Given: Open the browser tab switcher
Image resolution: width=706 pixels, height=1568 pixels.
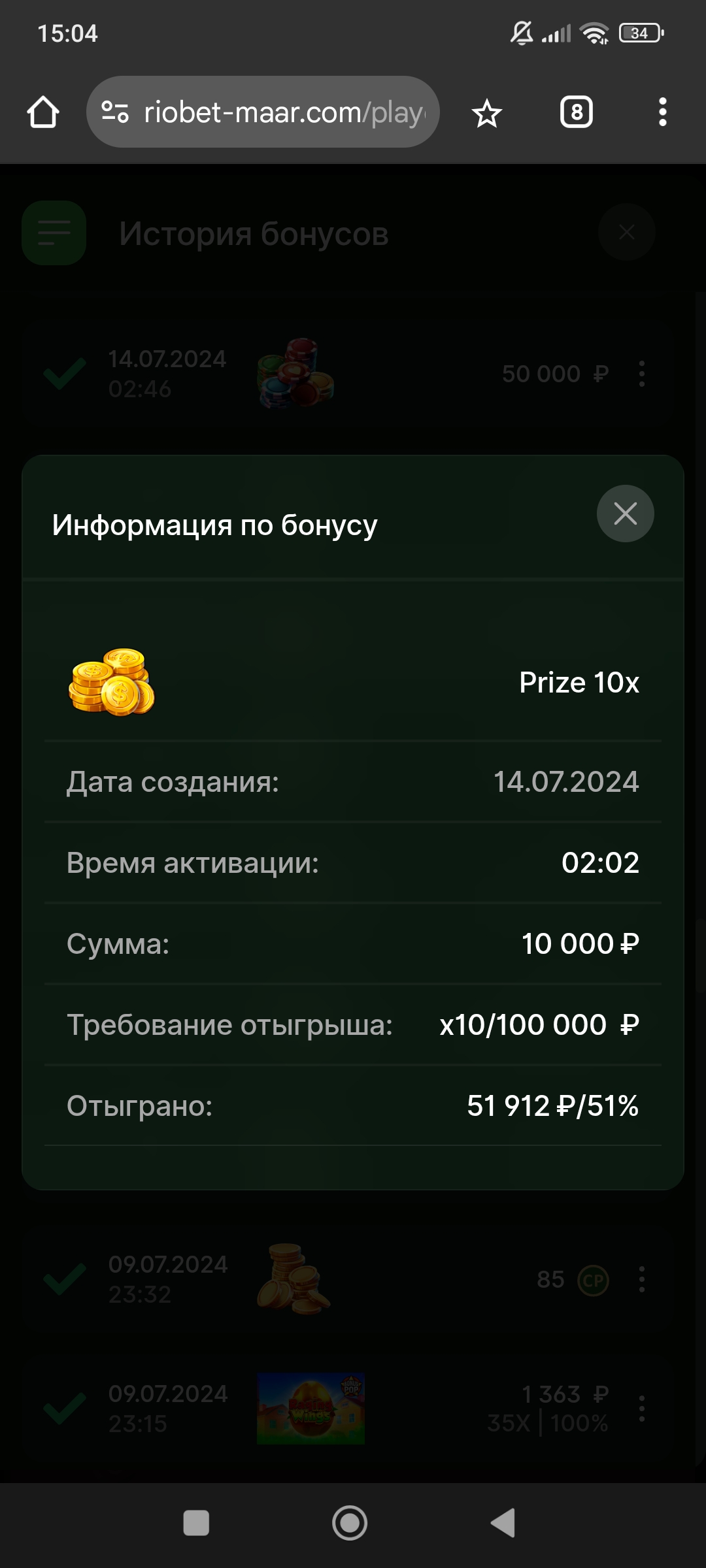Looking at the screenshot, I should coord(576,112).
